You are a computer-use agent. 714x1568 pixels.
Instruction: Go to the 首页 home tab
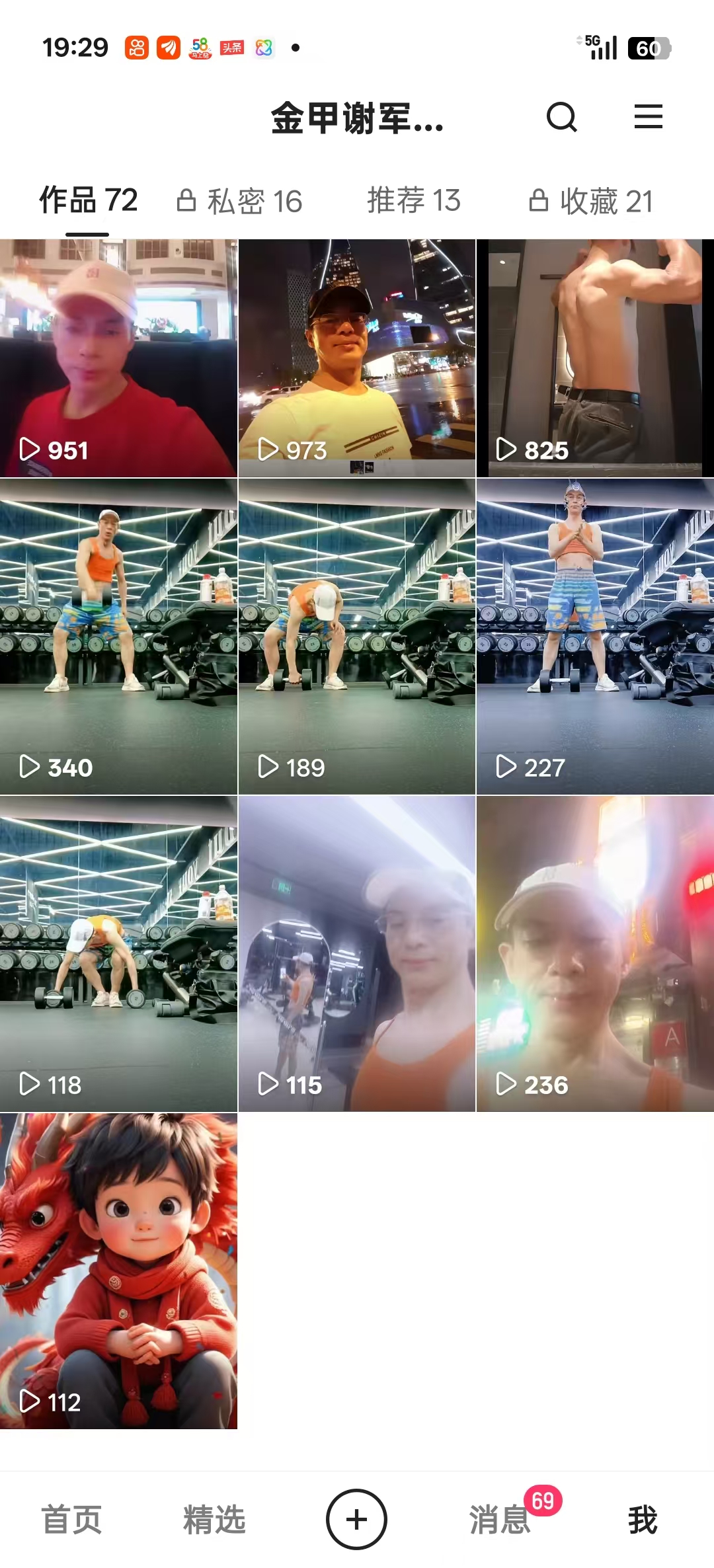71,1519
